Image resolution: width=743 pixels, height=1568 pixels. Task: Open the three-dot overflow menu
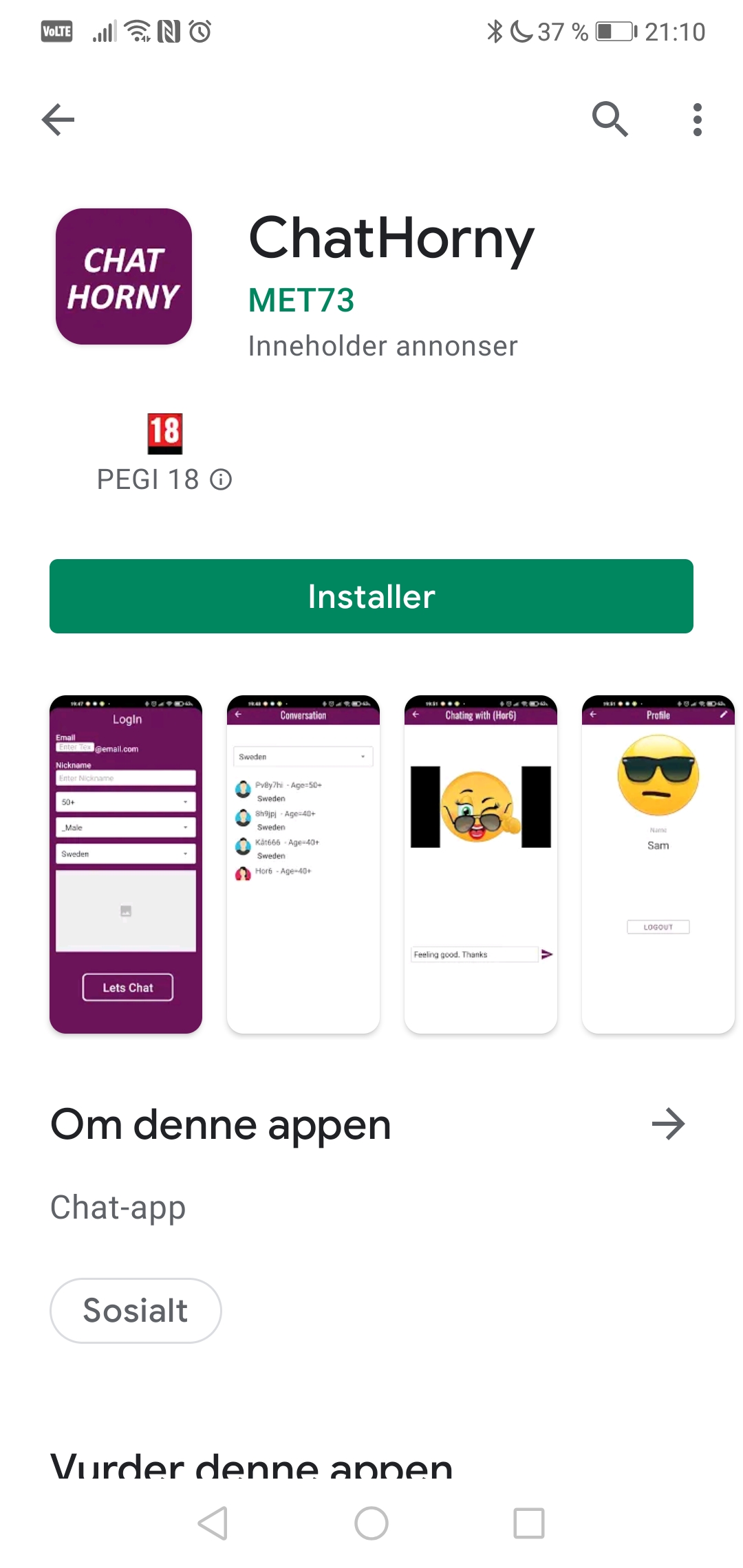point(698,120)
